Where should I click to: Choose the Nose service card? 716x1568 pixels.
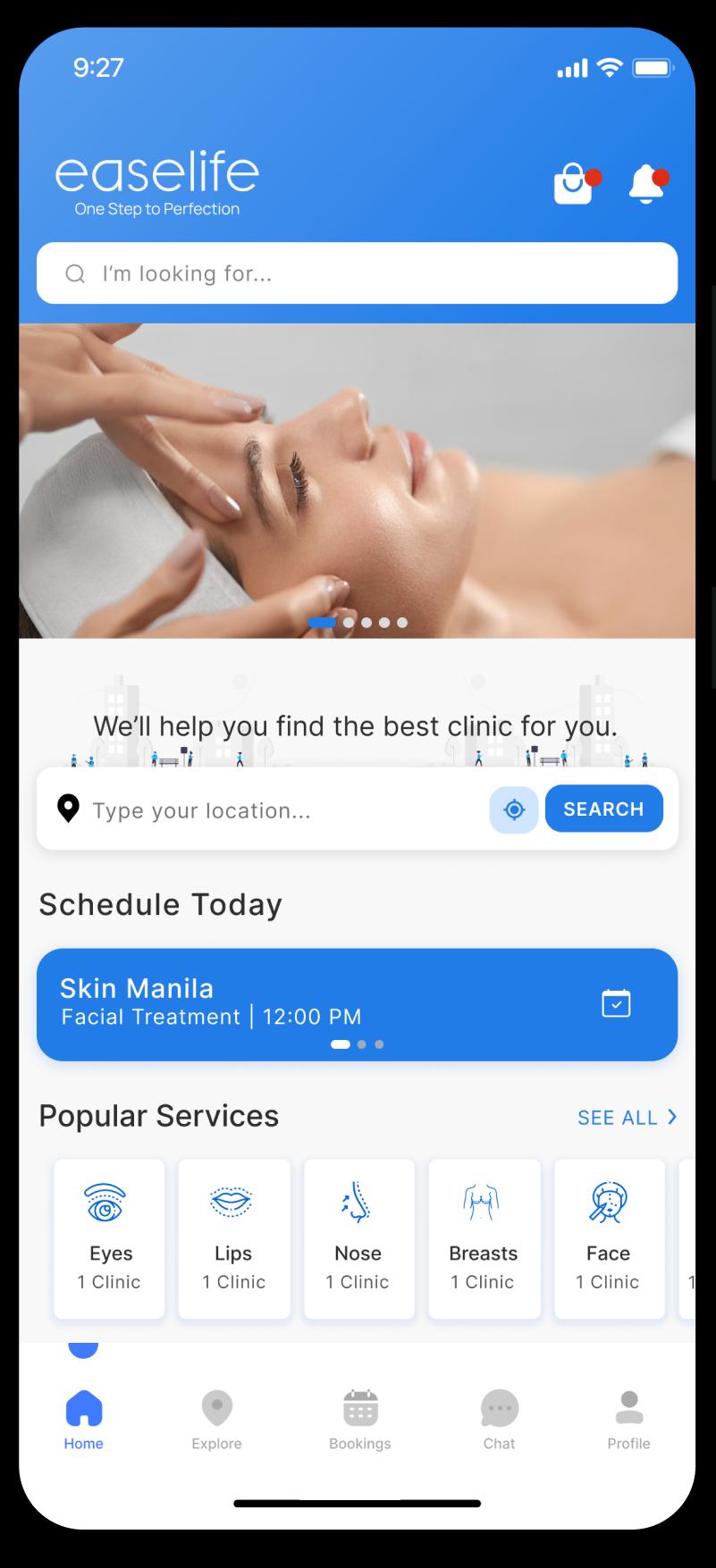tap(358, 1238)
